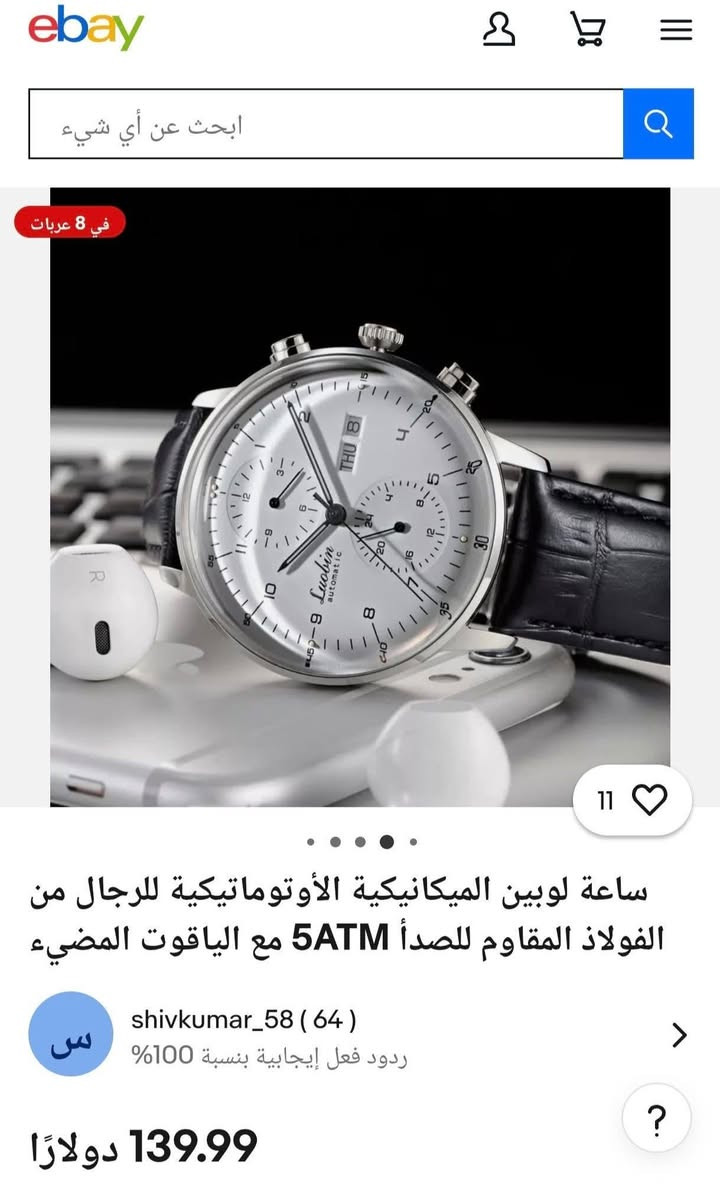Screen dimensions: 720x1186
Task: Open the eBay home logo
Action: (86, 28)
